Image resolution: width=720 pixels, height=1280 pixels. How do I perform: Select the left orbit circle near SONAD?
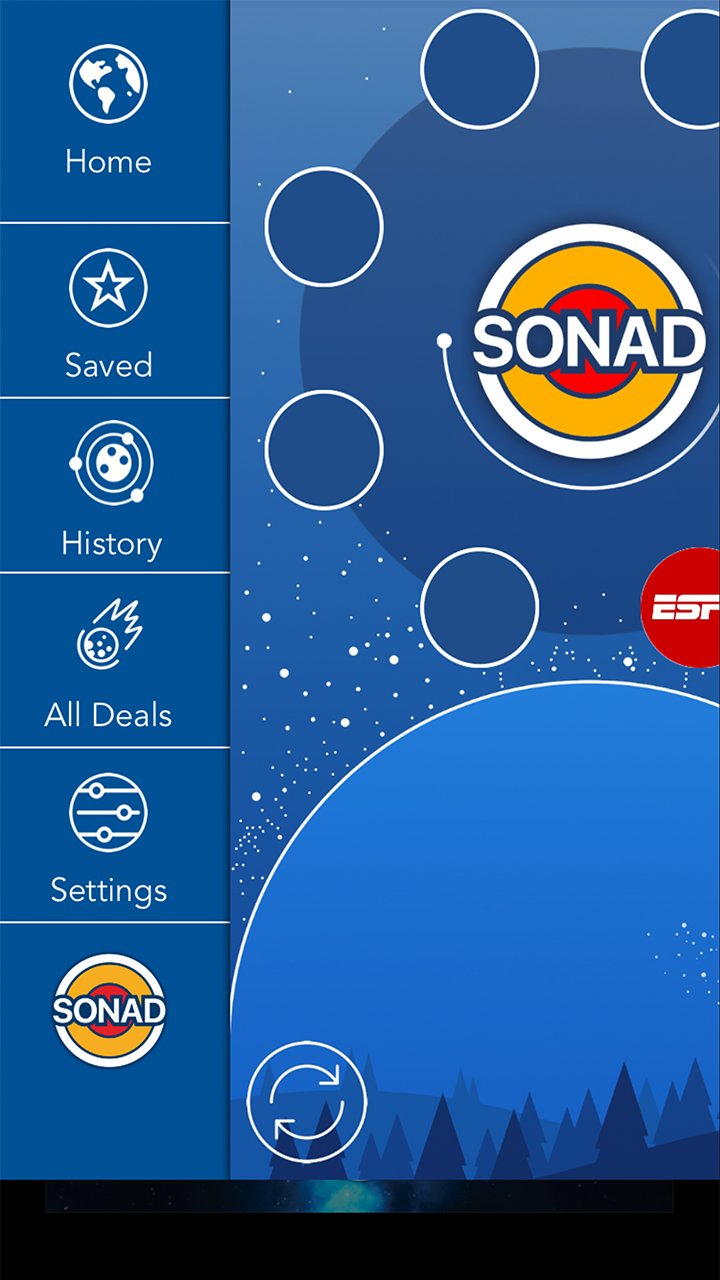click(323, 225)
